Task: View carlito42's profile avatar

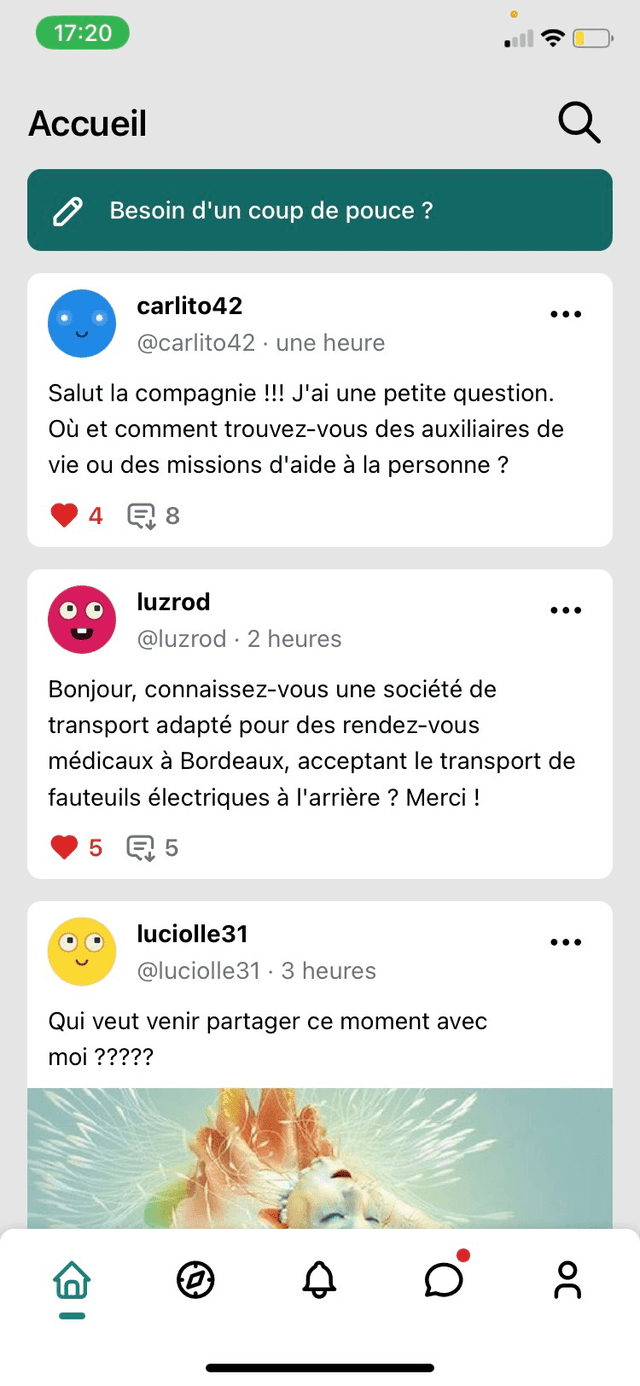Action: click(82, 323)
